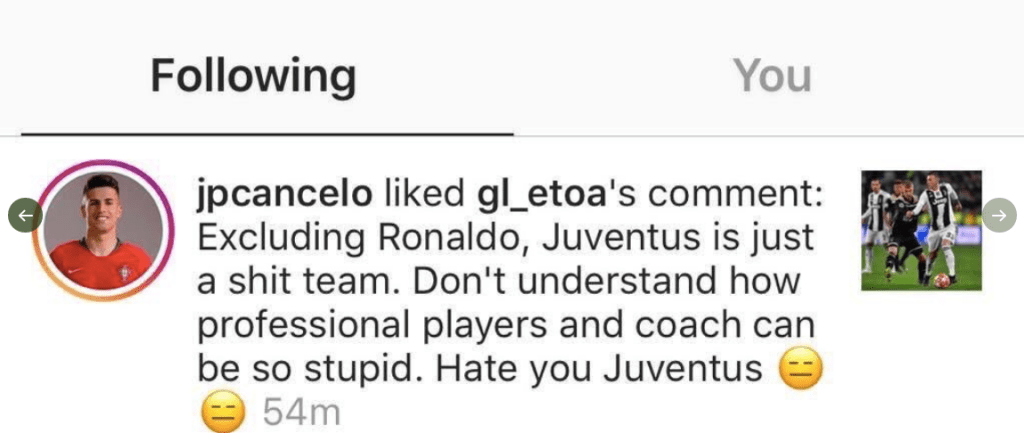The height and width of the screenshot is (433, 1024).
Task: Tap the left arrow for previous image
Action: click(25, 214)
